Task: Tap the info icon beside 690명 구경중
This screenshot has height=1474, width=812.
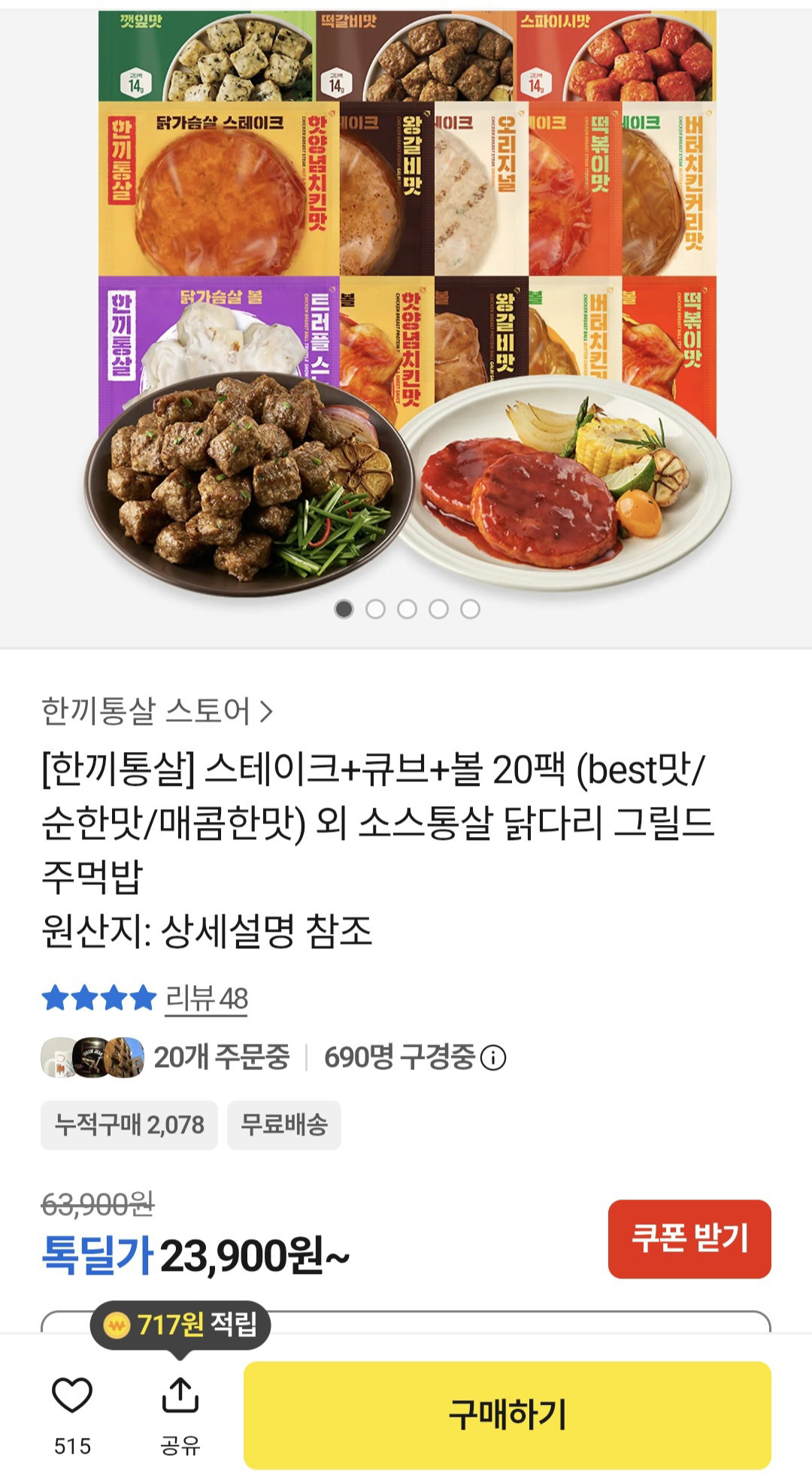Action: [x=493, y=1058]
